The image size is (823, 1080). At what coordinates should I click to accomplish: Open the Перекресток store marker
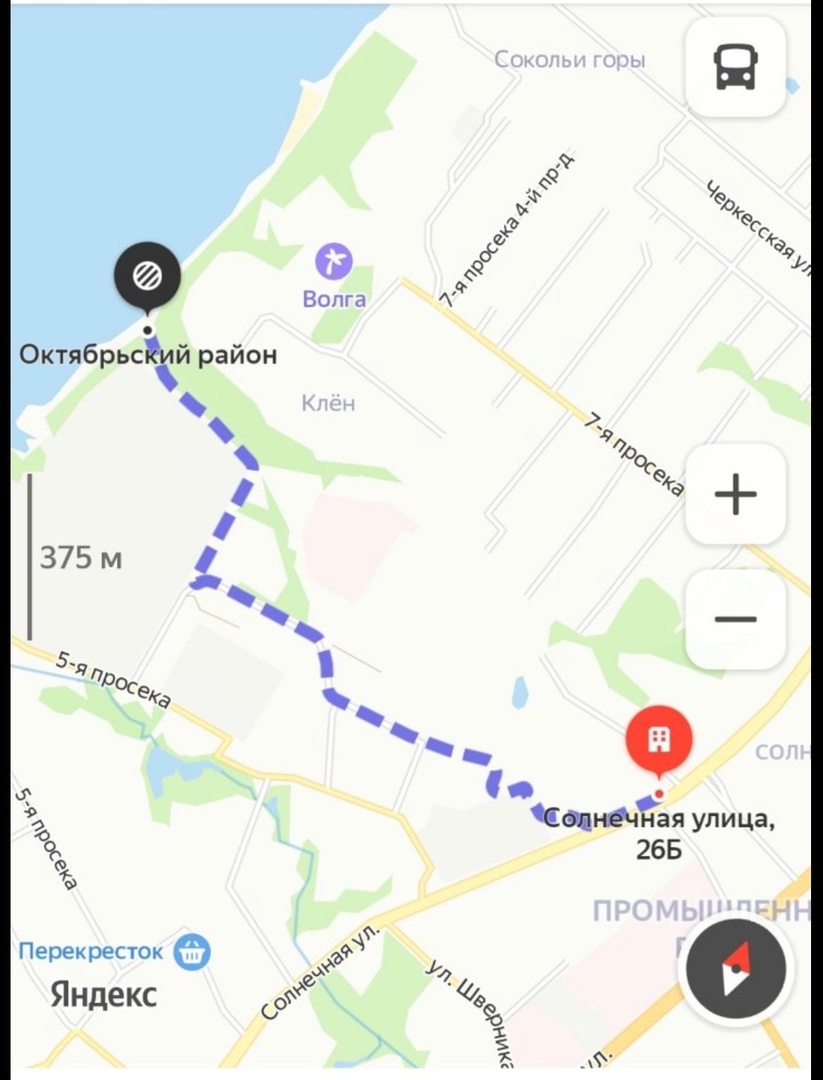tap(192, 951)
